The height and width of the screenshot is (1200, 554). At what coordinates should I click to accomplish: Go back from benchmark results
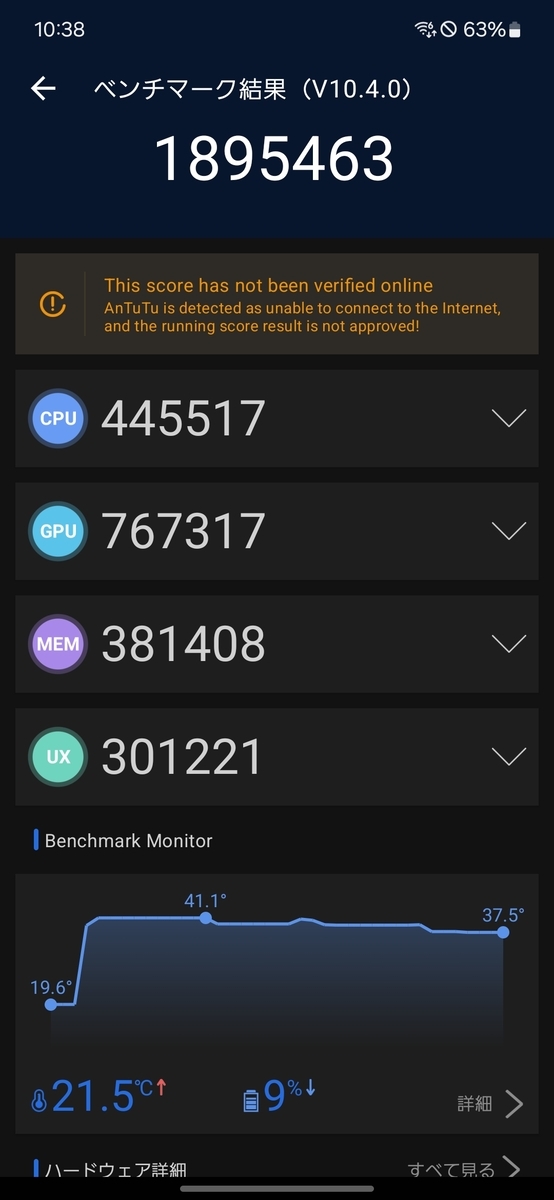click(x=43, y=89)
